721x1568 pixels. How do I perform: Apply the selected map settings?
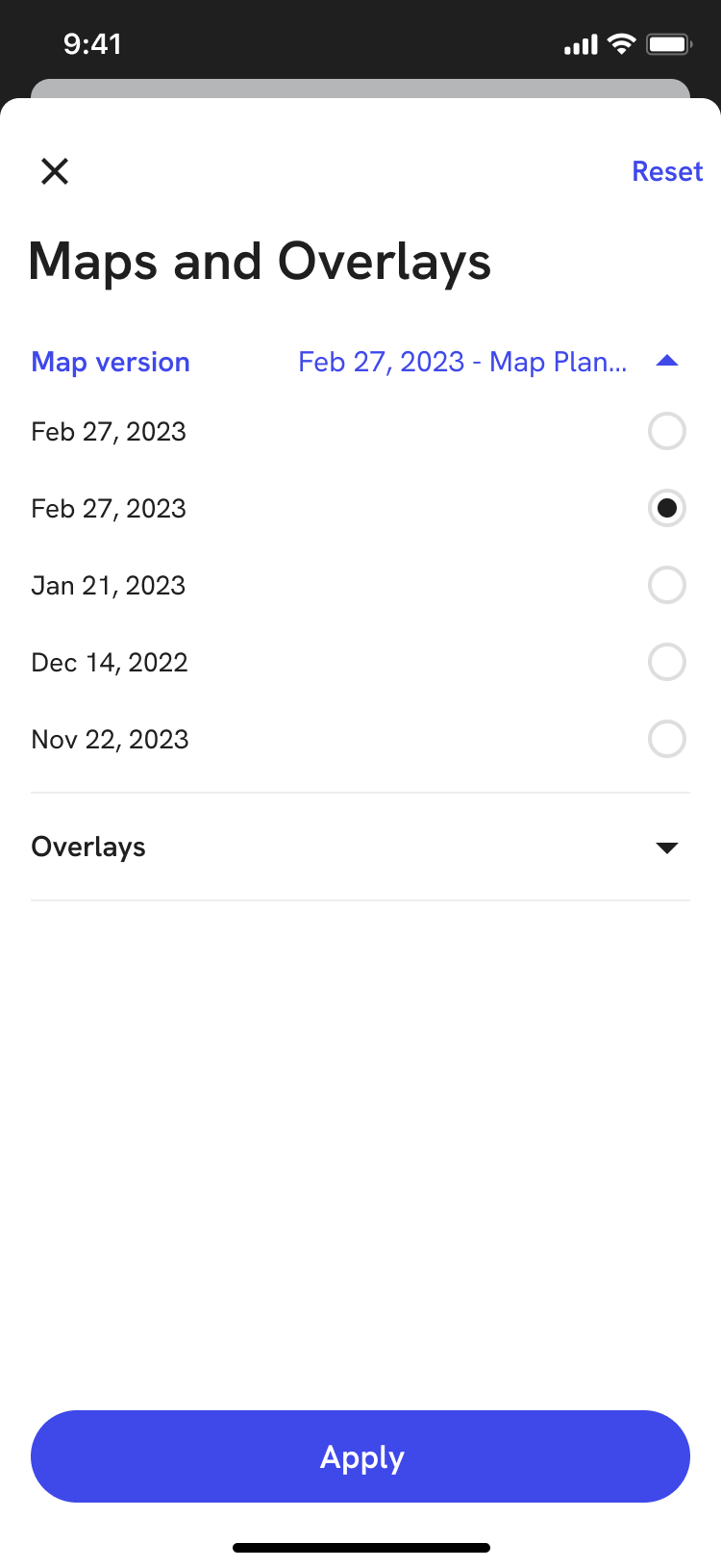[360, 1456]
